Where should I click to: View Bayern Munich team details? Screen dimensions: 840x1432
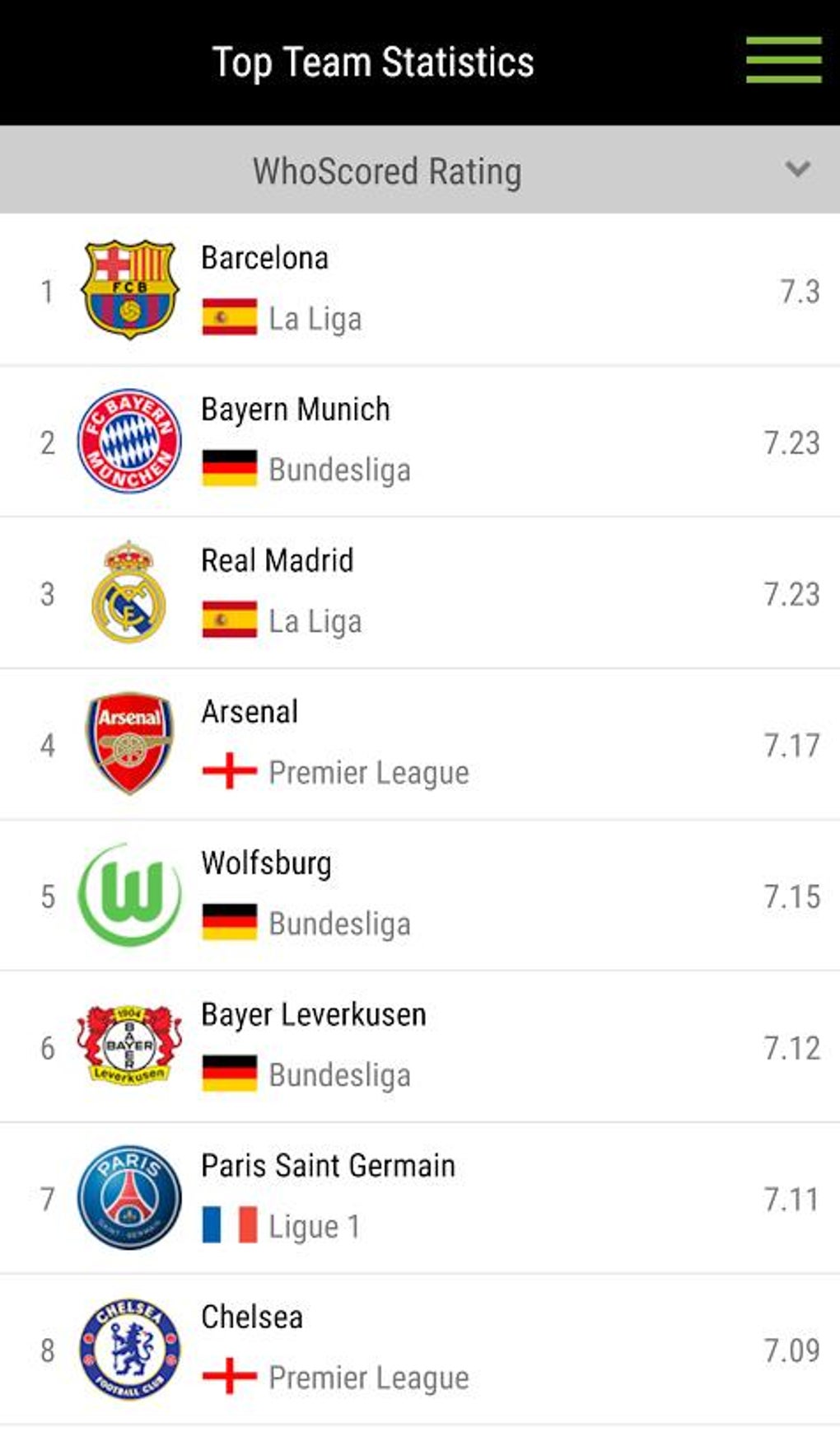pos(295,410)
